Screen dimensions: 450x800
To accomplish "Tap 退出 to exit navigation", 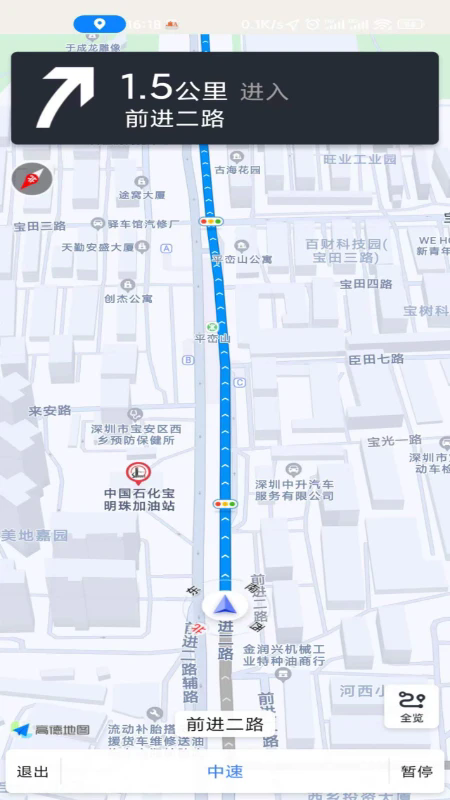I will pos(33,771).
